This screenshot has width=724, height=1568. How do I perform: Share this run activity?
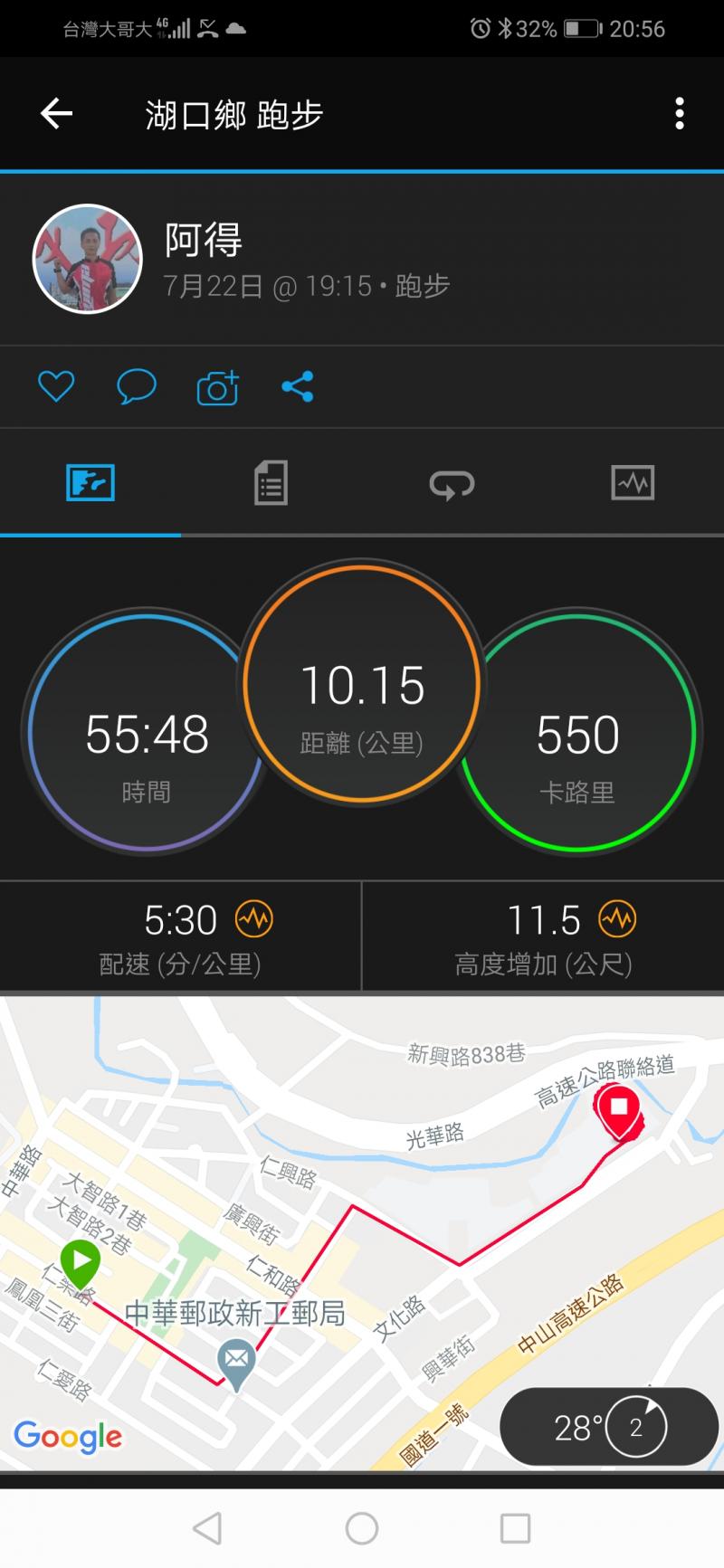tap(298, 387)
